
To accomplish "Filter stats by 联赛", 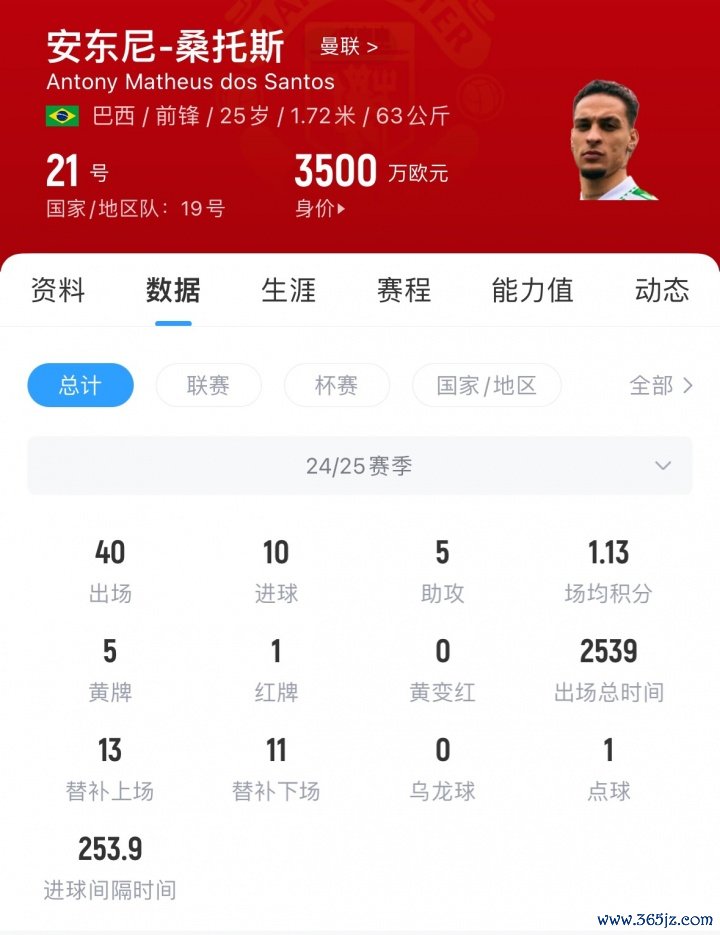I will (x=208, y=385).
